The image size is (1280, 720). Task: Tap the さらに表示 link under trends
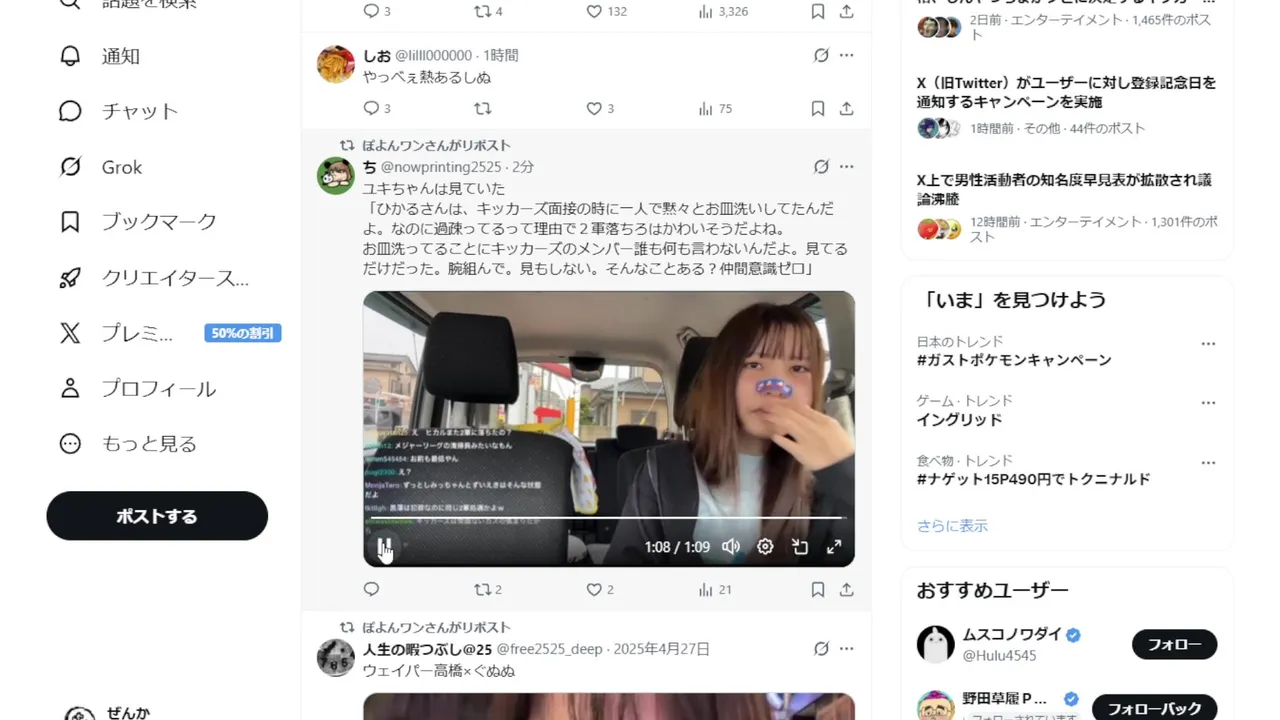pos(952,525)
